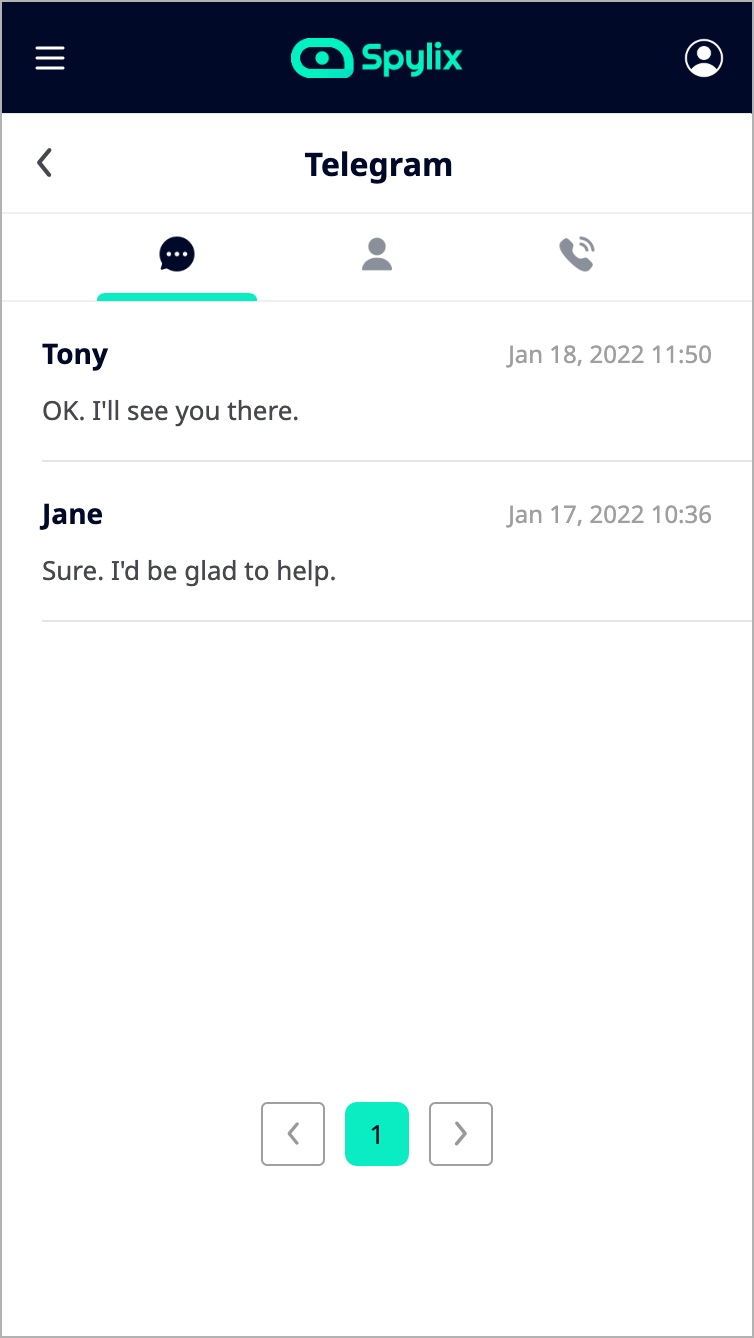754x1338 pixels.
Task: Open Tony's conversation entry
Action: click(75, 354)
